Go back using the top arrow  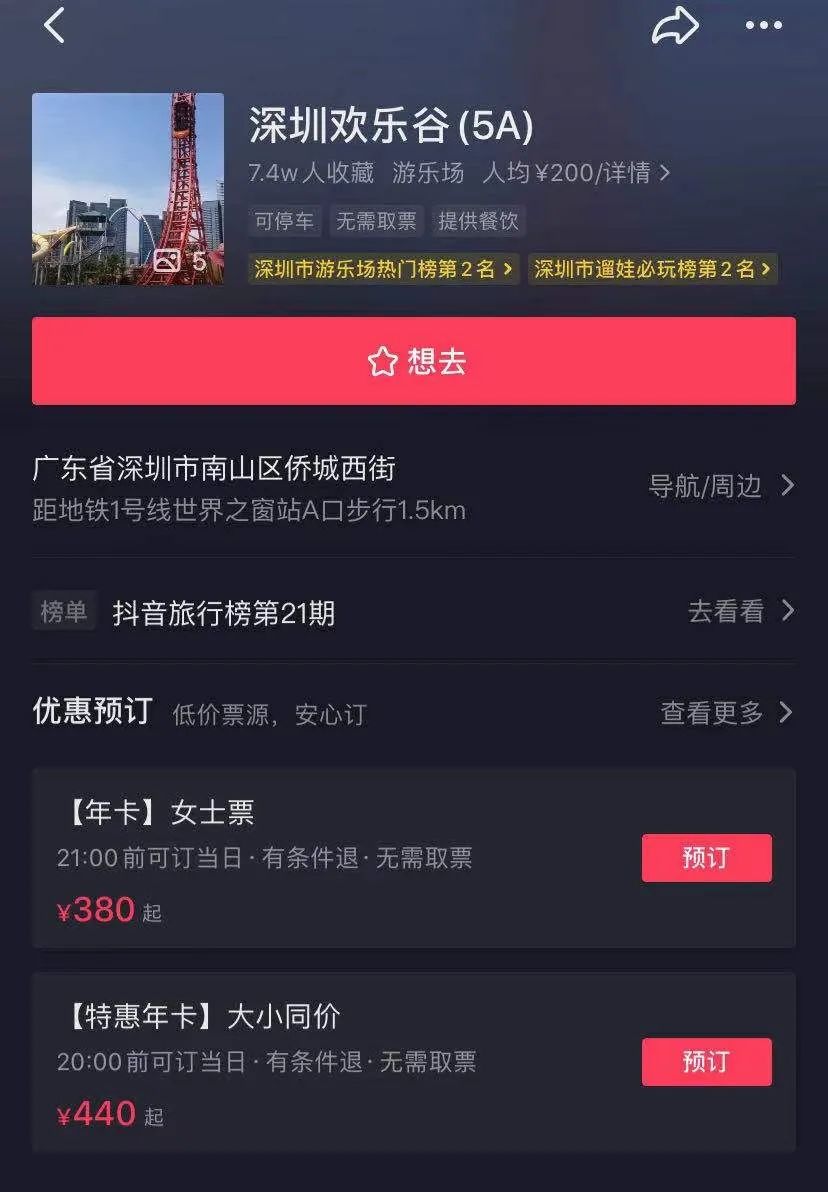54,26
